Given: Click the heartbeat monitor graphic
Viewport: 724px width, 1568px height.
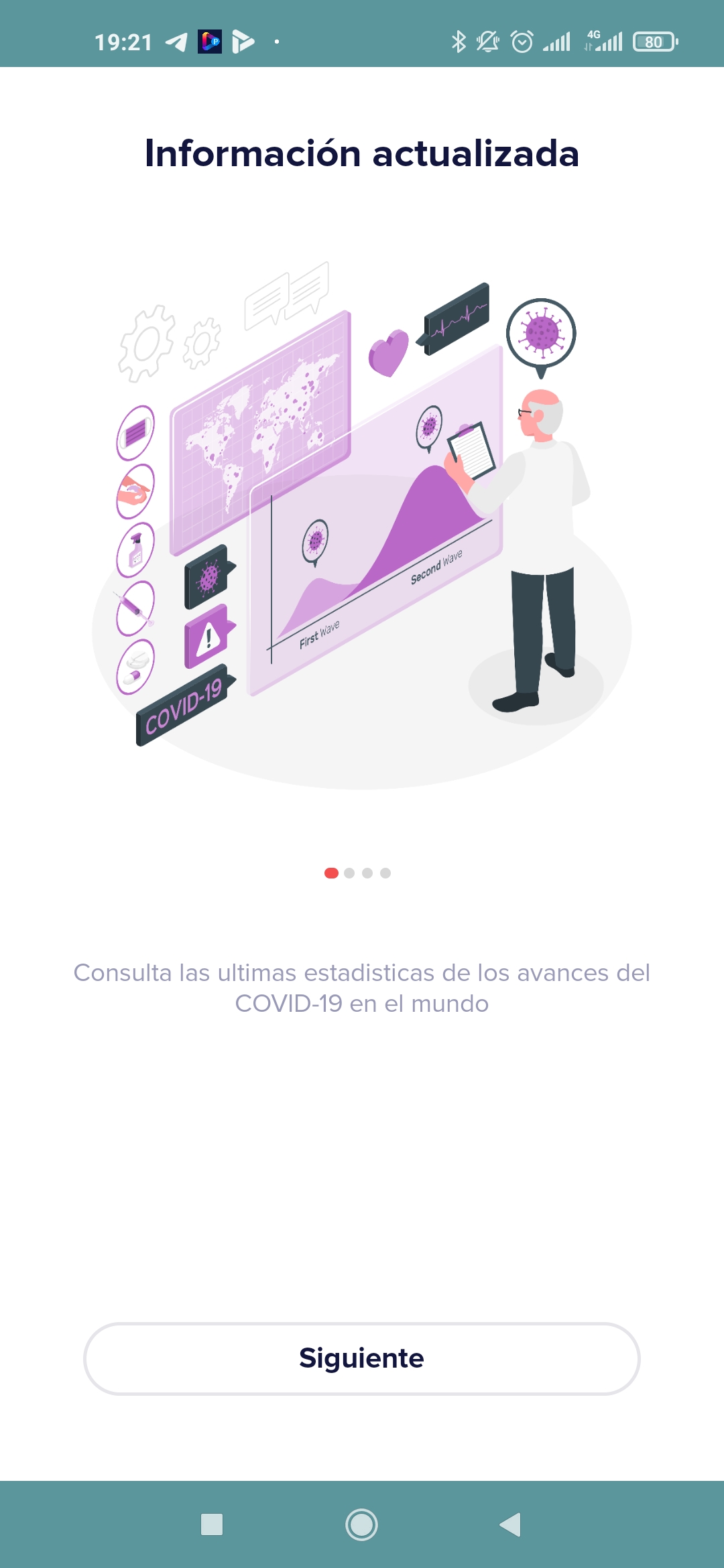Looking at the screenshot, I should pyautogui.click(x=456, y=322).
